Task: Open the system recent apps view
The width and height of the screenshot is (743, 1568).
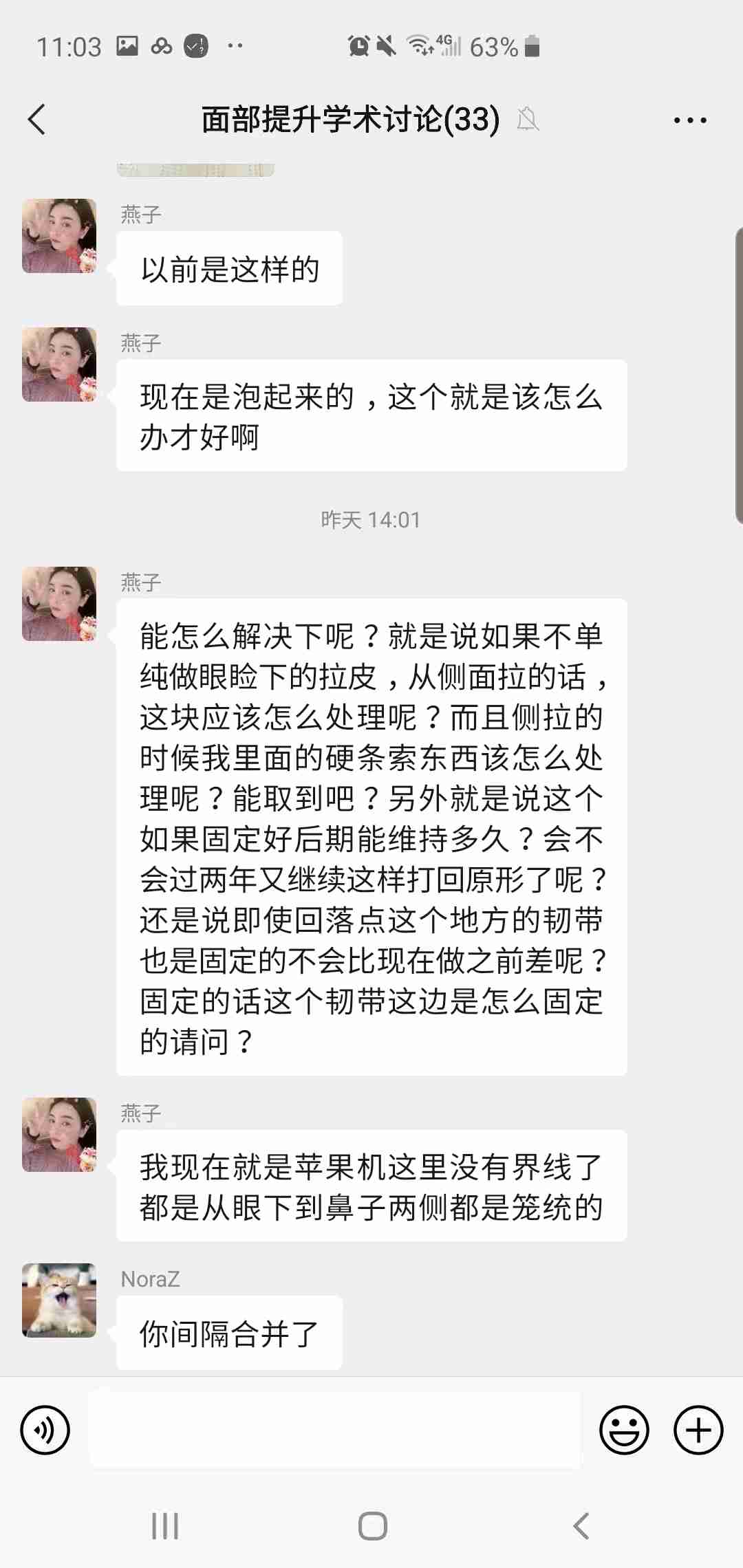Action: [165, 1526]
